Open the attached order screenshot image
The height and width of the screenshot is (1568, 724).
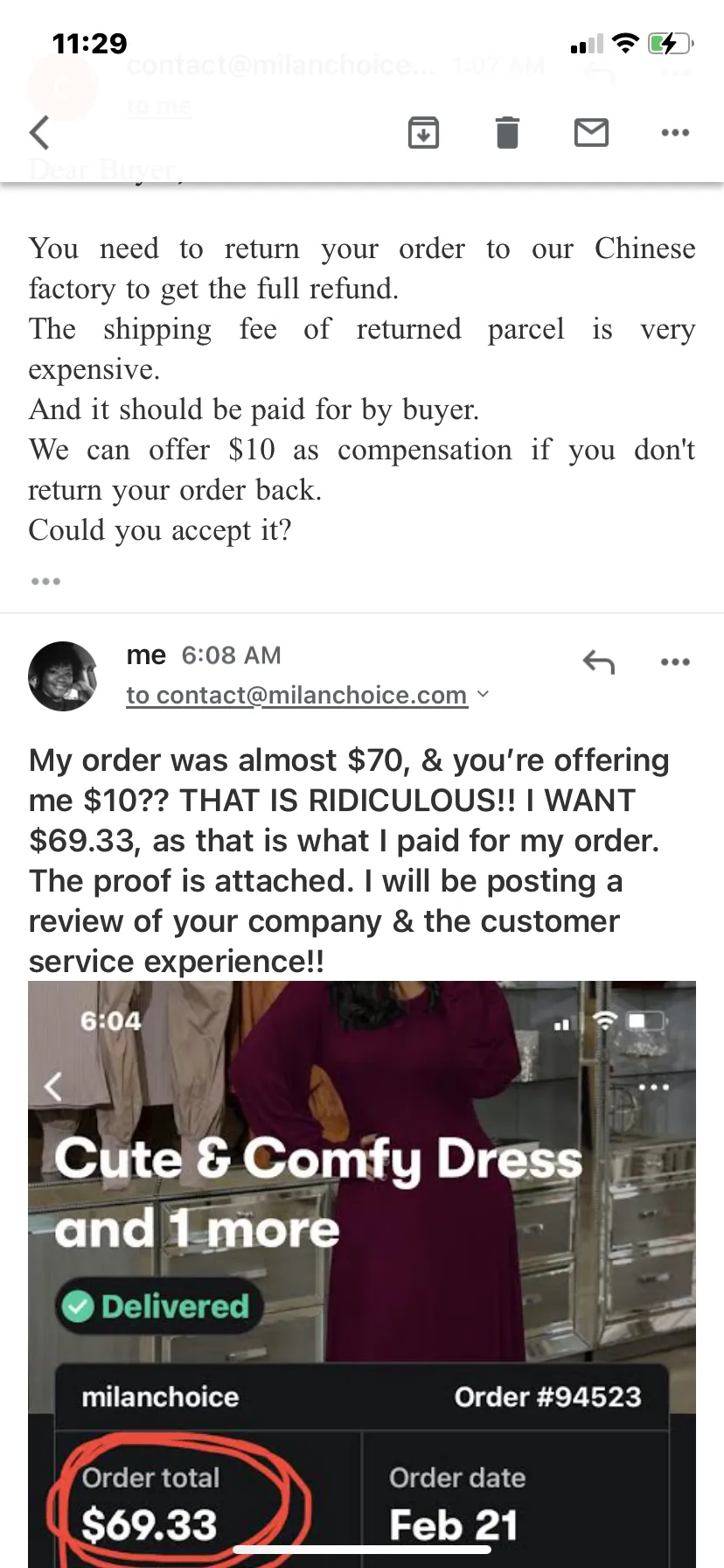click(x=362, y=1274)
